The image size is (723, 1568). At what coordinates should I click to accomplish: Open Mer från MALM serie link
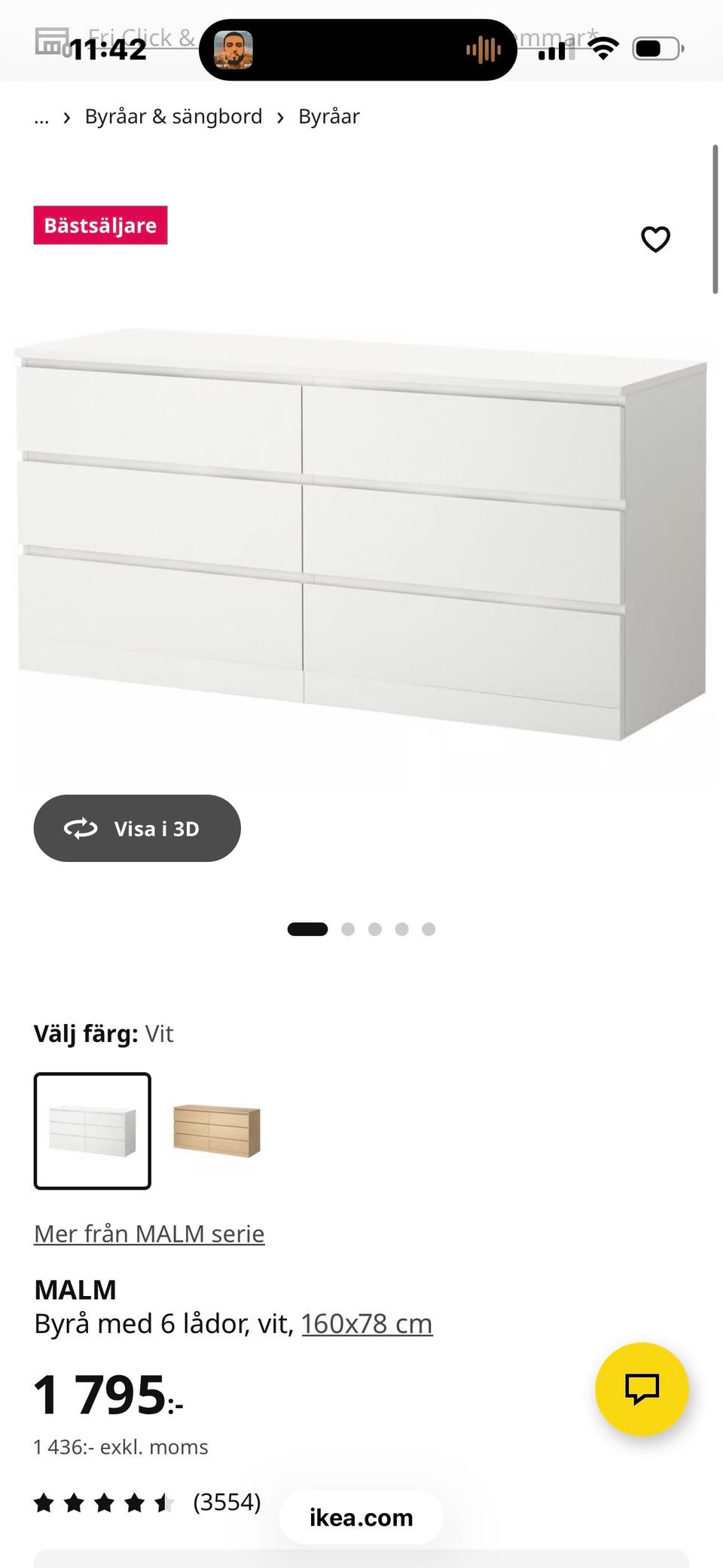(148, 1233)
